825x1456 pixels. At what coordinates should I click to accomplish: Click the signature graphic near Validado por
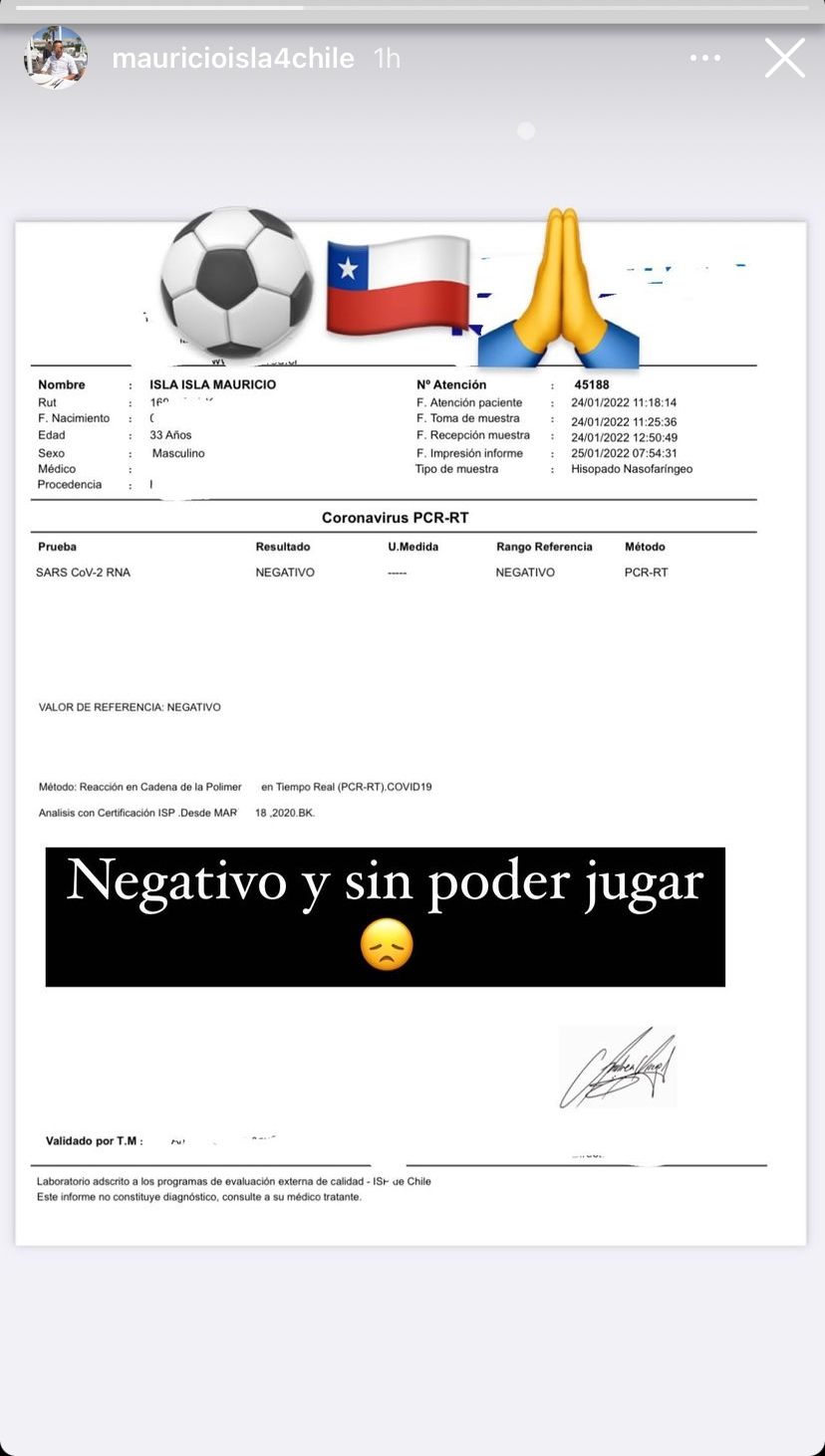pyautogui.click(x=617, y=1066)
